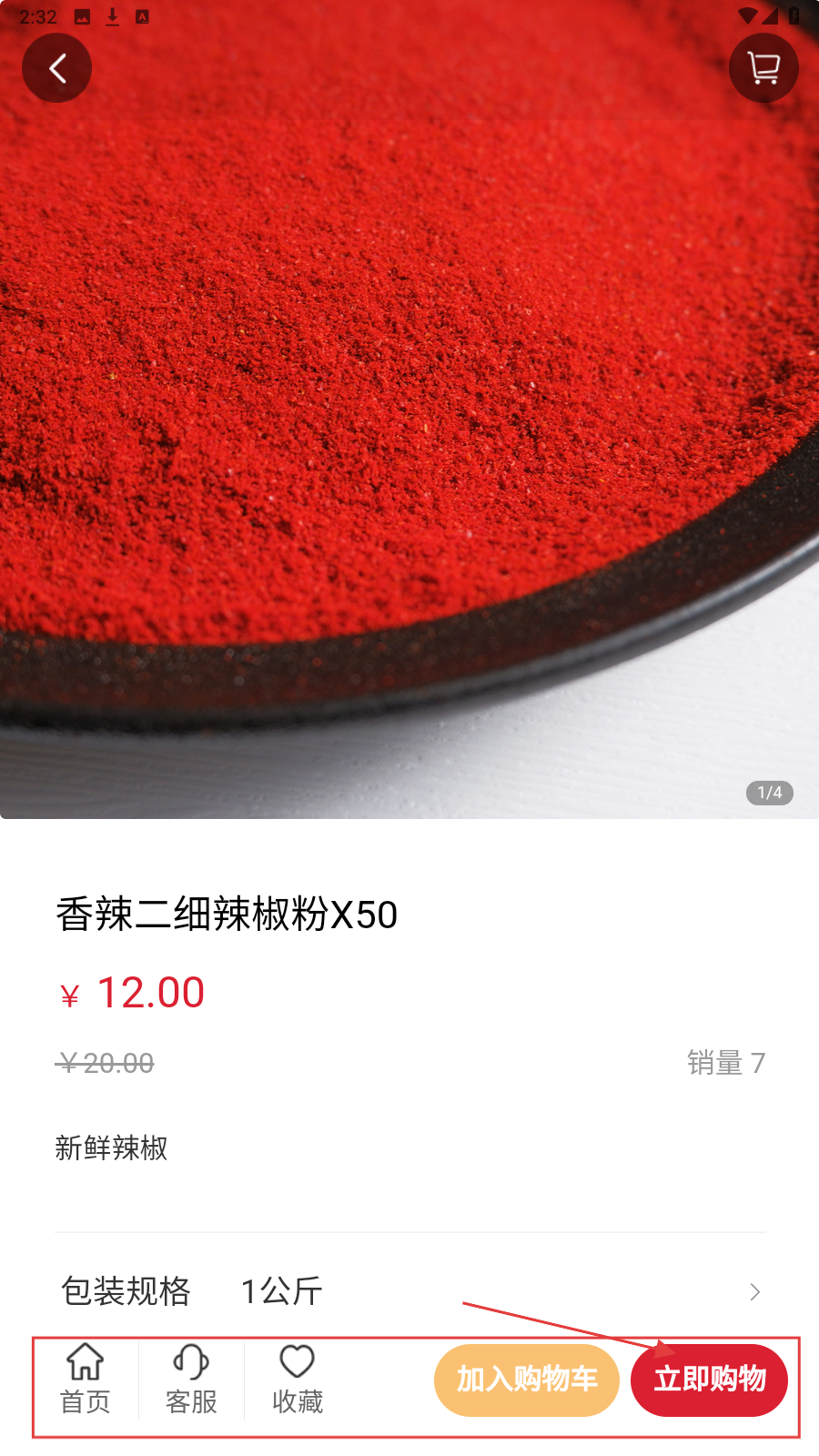This screenshot has width=819, height=1456.
Task: Open the 包装规格 1公斤 selection row
Action: [x=409, y=1291]
